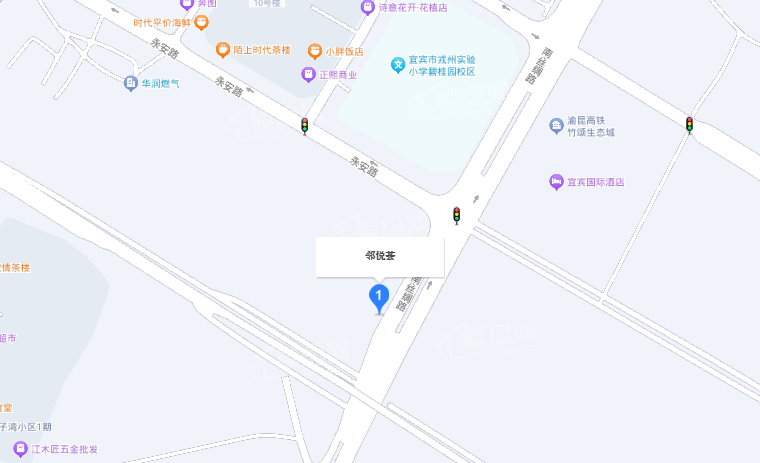Image resolution: width=760 pixels, height=463 pixels.
Task: Tap the 华润燃气 map marker
Action: (x=130, y=83)
